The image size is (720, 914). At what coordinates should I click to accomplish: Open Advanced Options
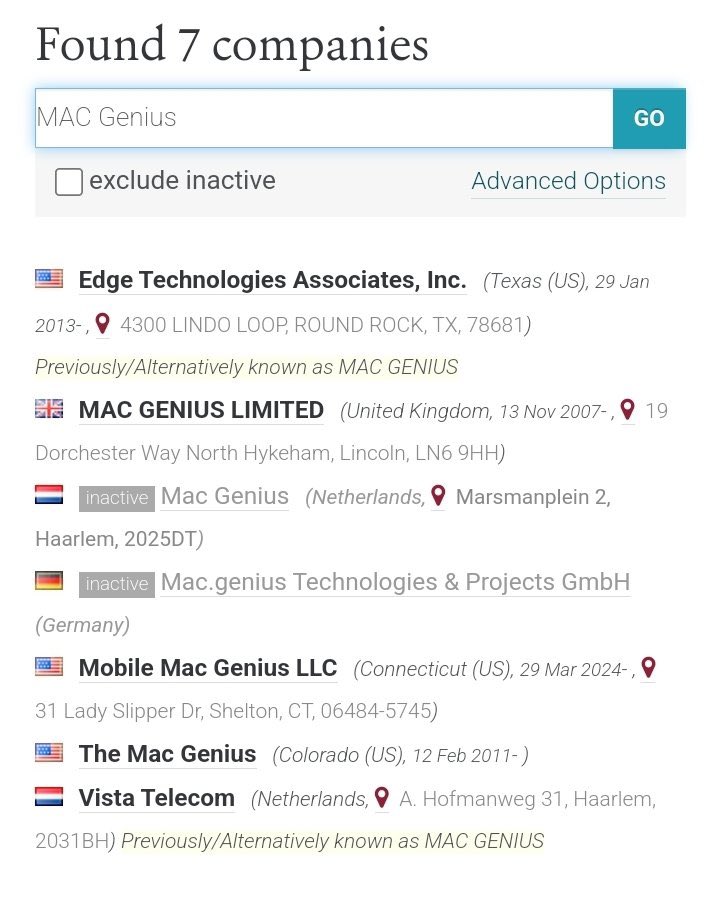568,181
